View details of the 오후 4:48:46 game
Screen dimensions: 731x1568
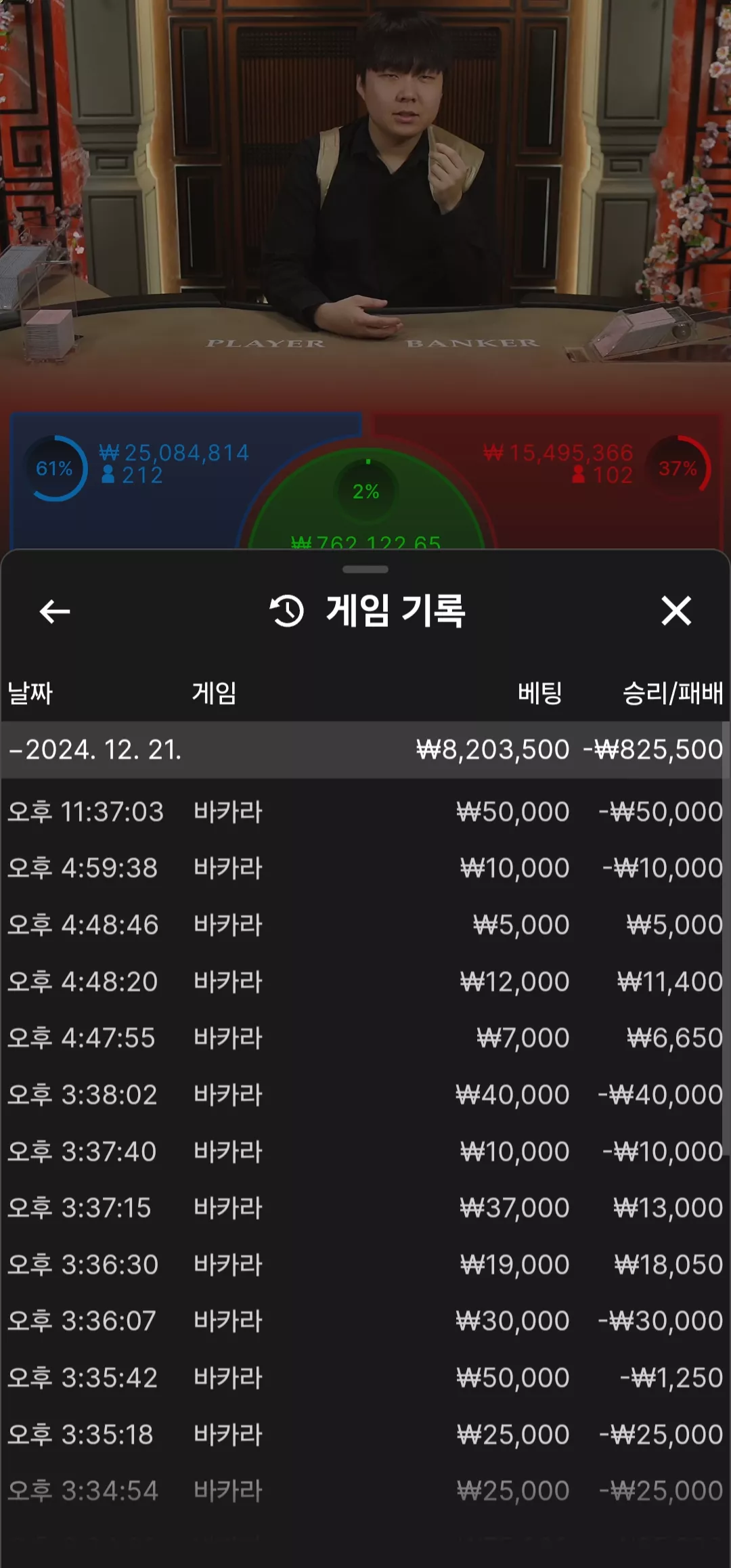click(x=365, y=925)
